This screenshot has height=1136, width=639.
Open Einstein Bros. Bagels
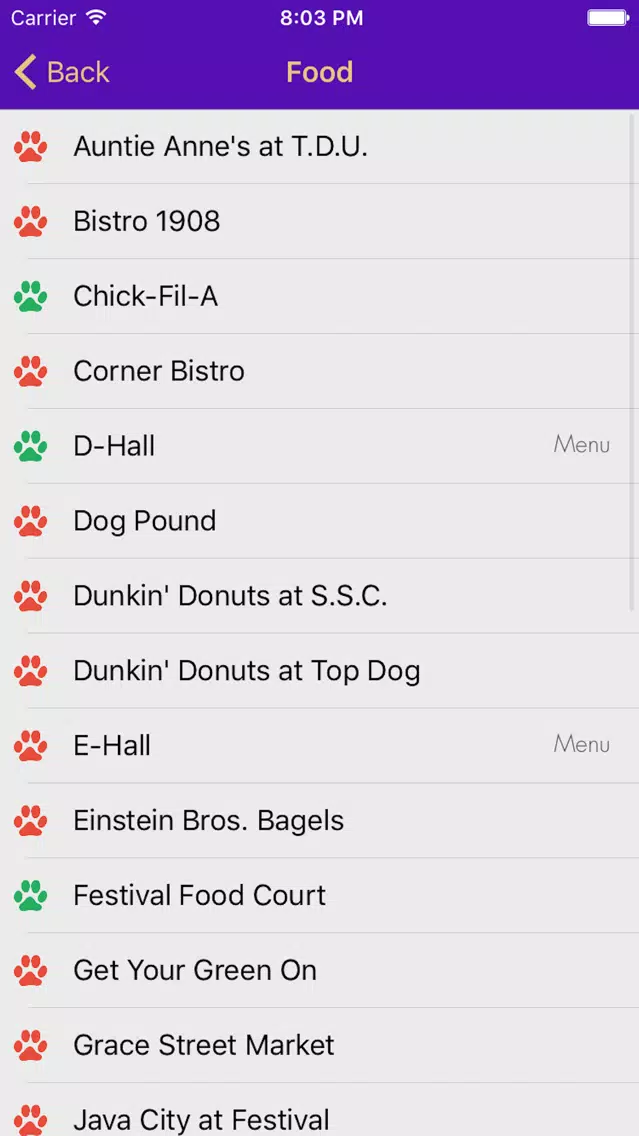(x=320, y=820)
